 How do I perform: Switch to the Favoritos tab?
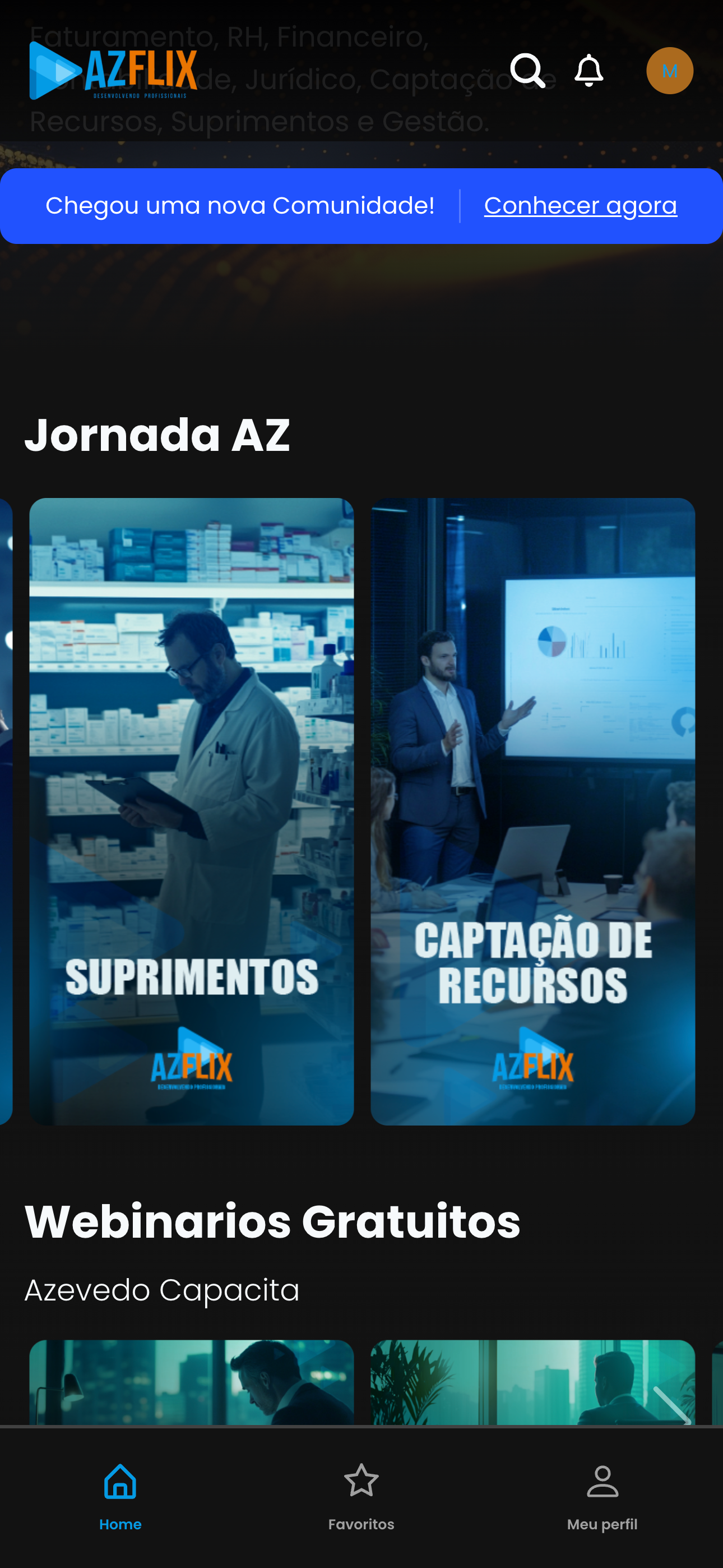[x=361, y=1496]
